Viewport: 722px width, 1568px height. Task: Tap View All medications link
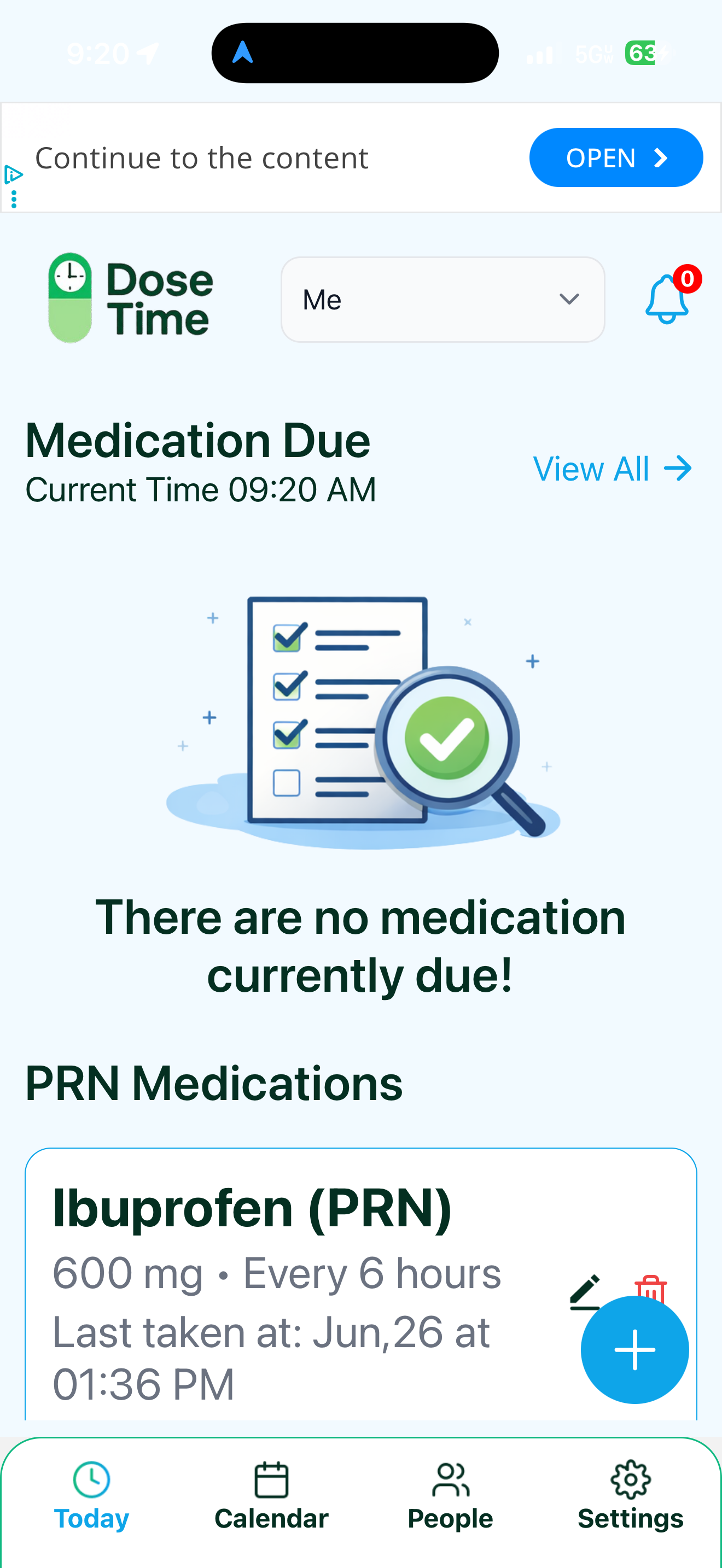click(612, 469)
